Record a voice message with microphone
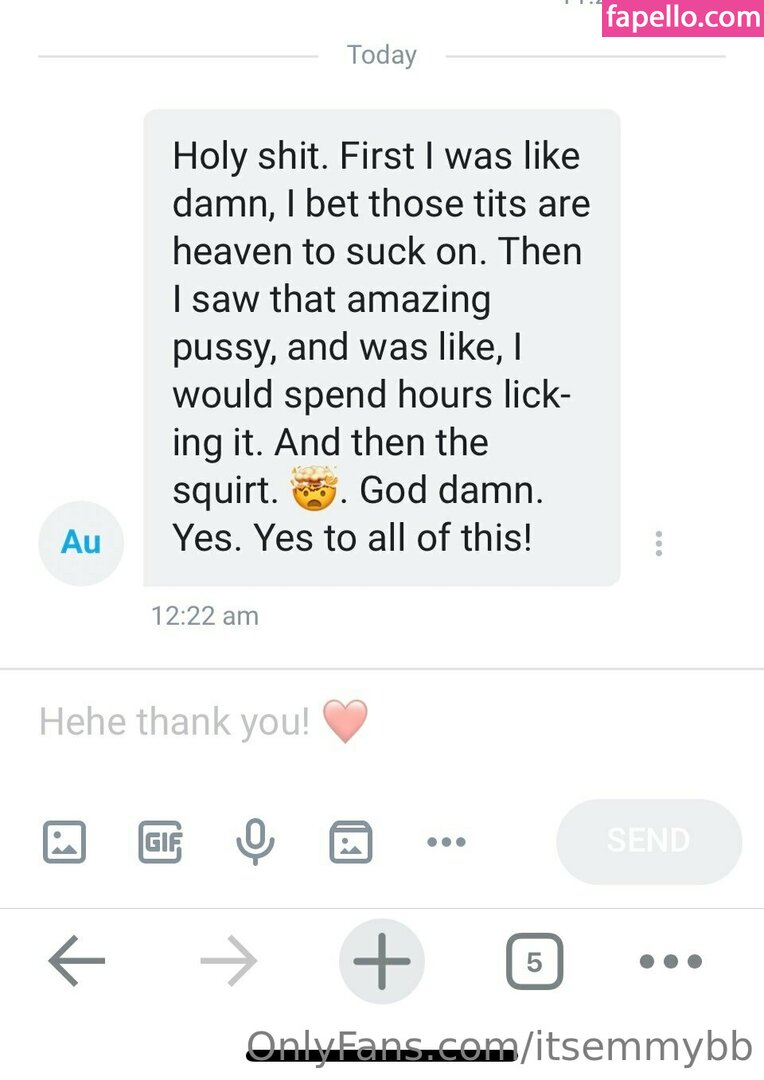This screenshot has width=764, height=1080. point(255,842)
